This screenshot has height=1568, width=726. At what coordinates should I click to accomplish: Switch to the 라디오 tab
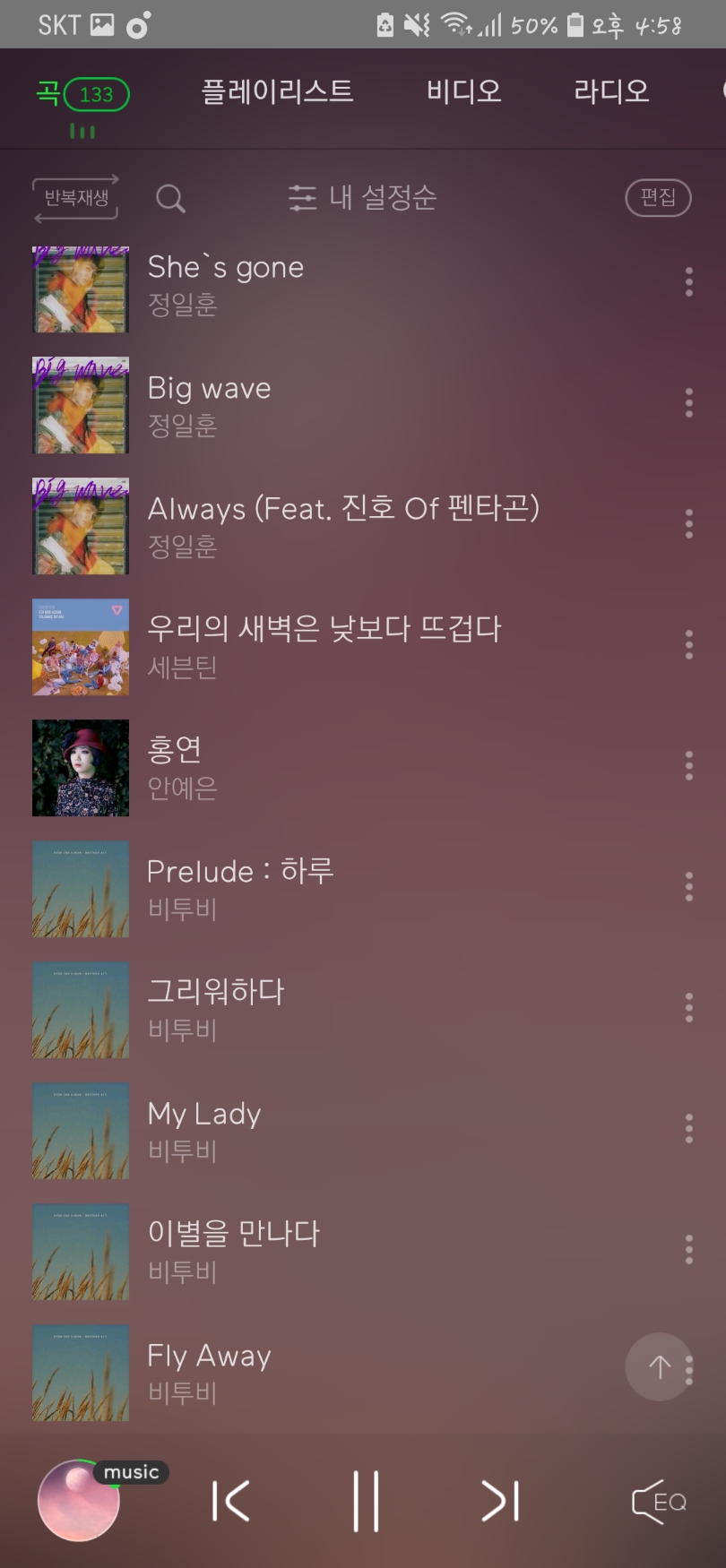click(609, 92)
